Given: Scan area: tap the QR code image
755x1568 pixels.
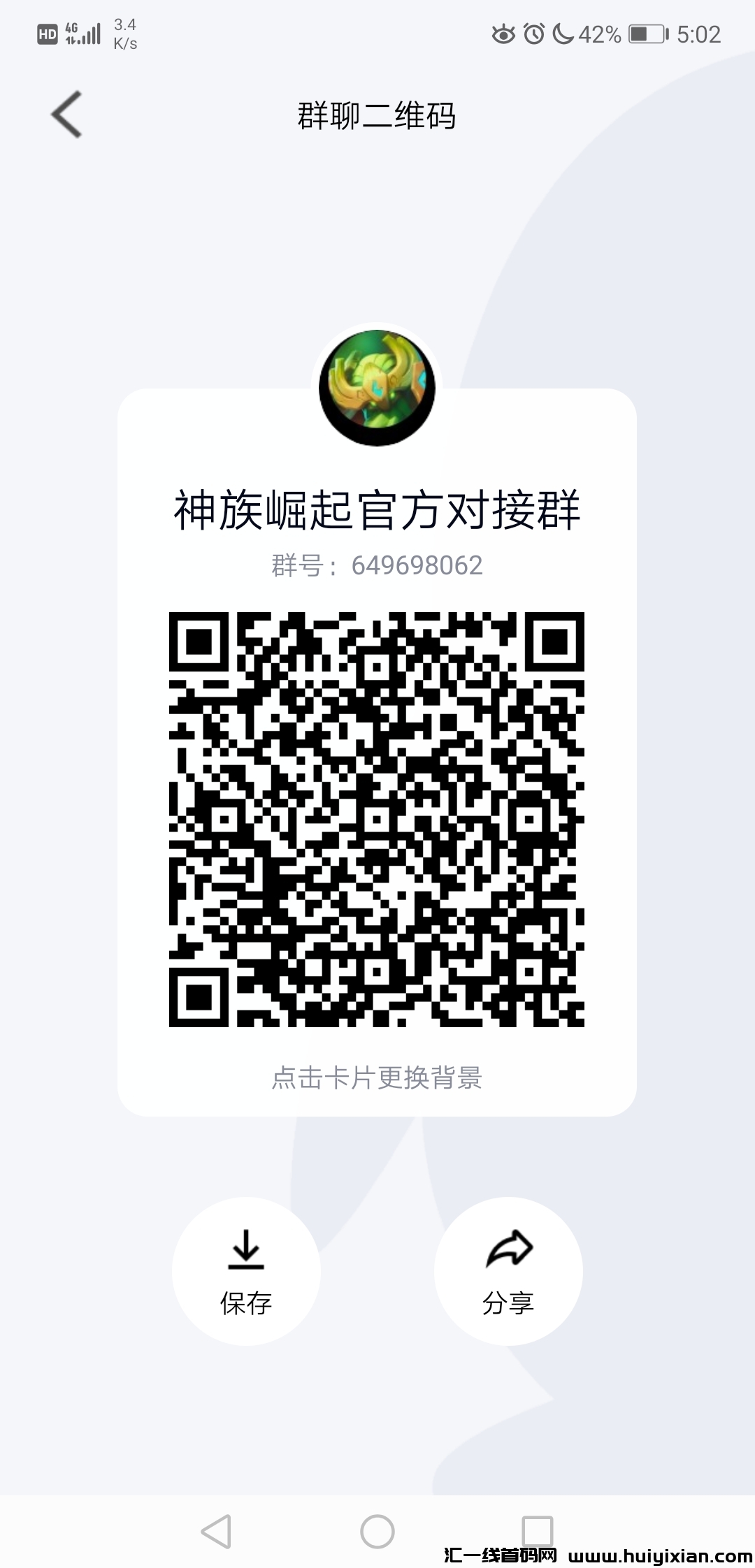Looking at the screenshot, I should coord(377,818).
